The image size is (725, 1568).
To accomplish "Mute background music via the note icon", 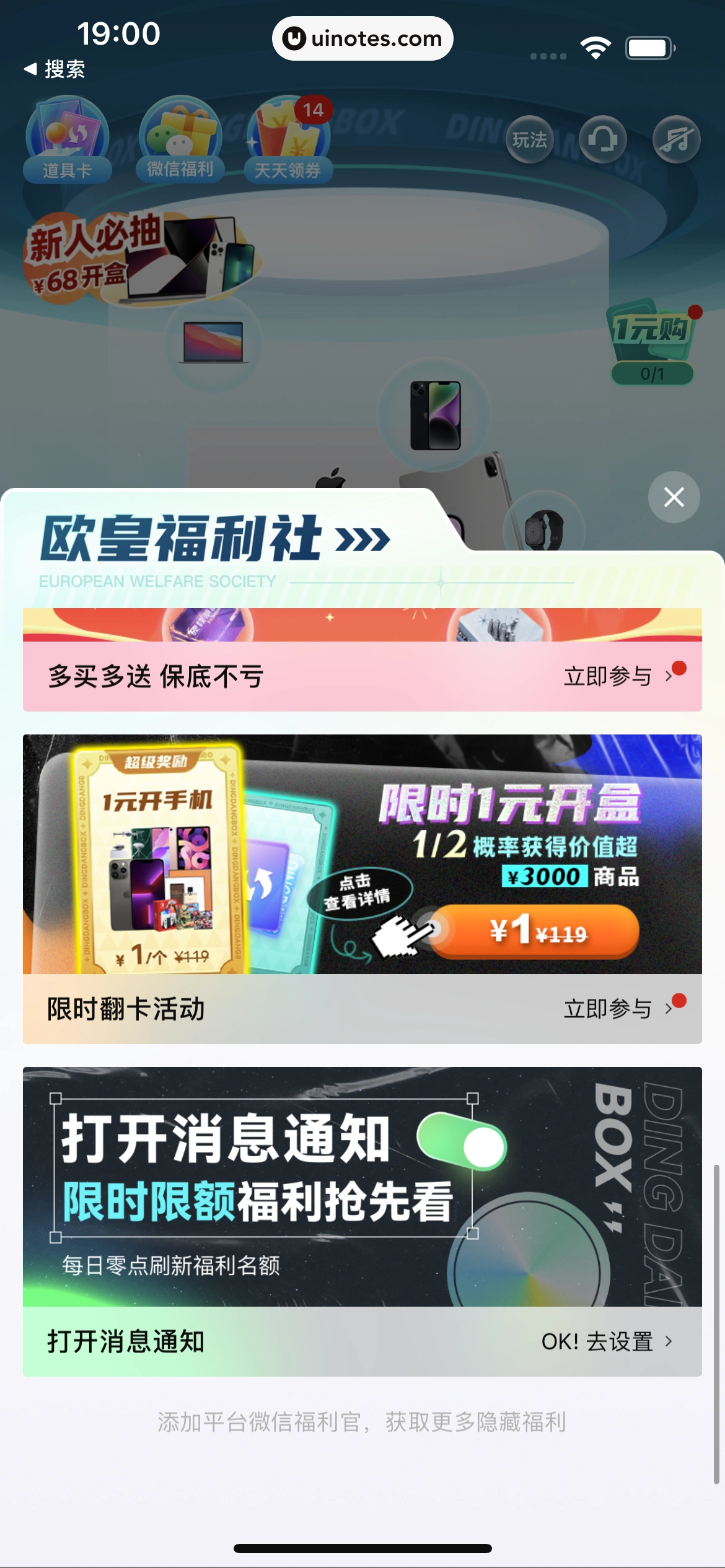I will click(676, 140).
